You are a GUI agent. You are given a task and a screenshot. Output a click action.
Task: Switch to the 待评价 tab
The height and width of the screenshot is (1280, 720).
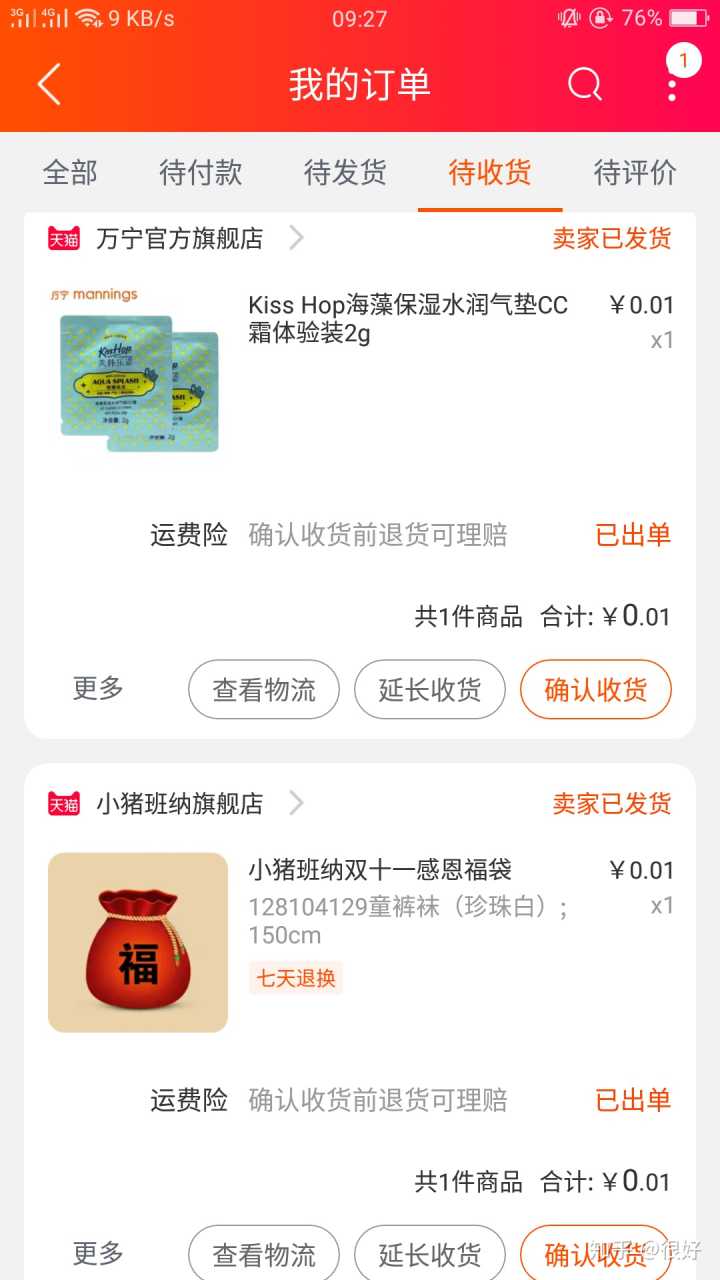[635, 172]
